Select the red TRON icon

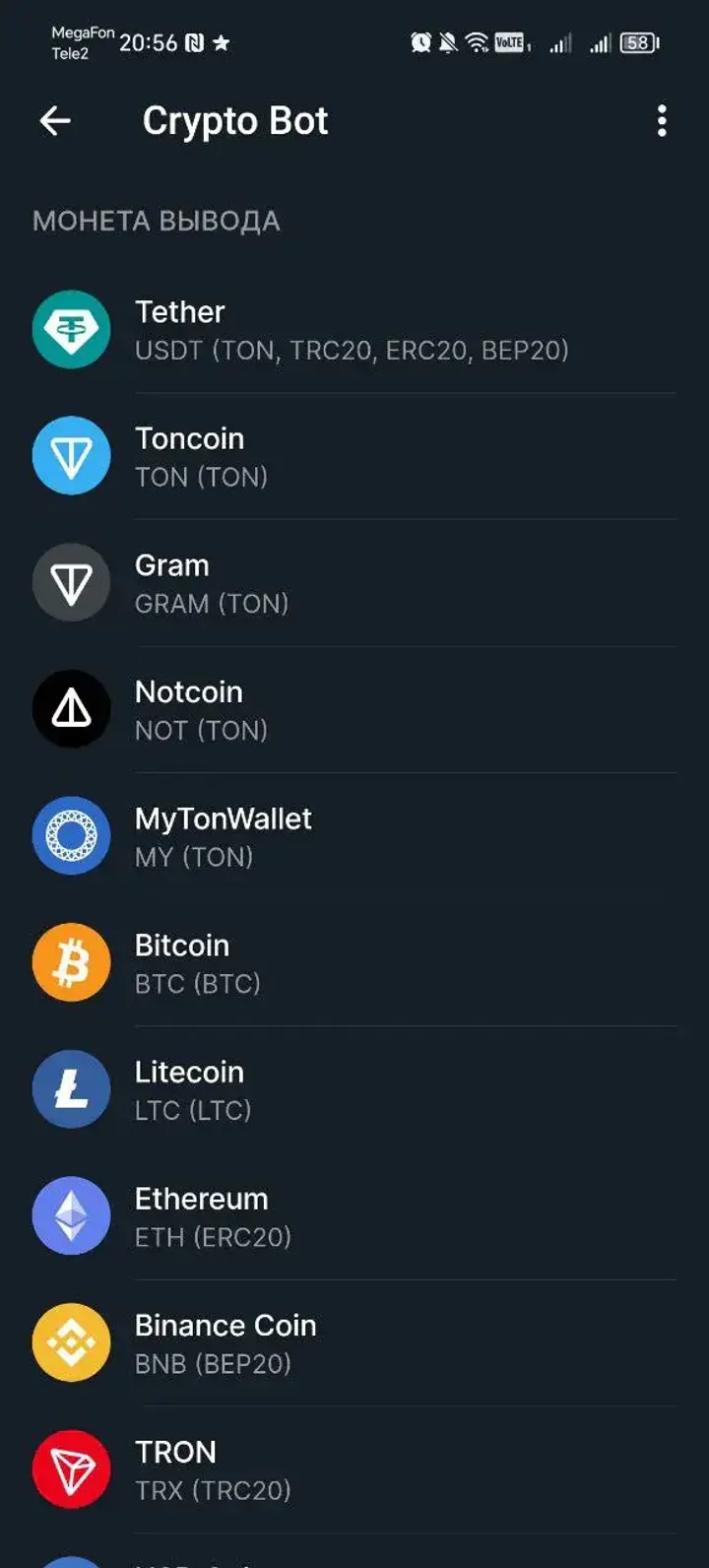[x=70, y=1469]
